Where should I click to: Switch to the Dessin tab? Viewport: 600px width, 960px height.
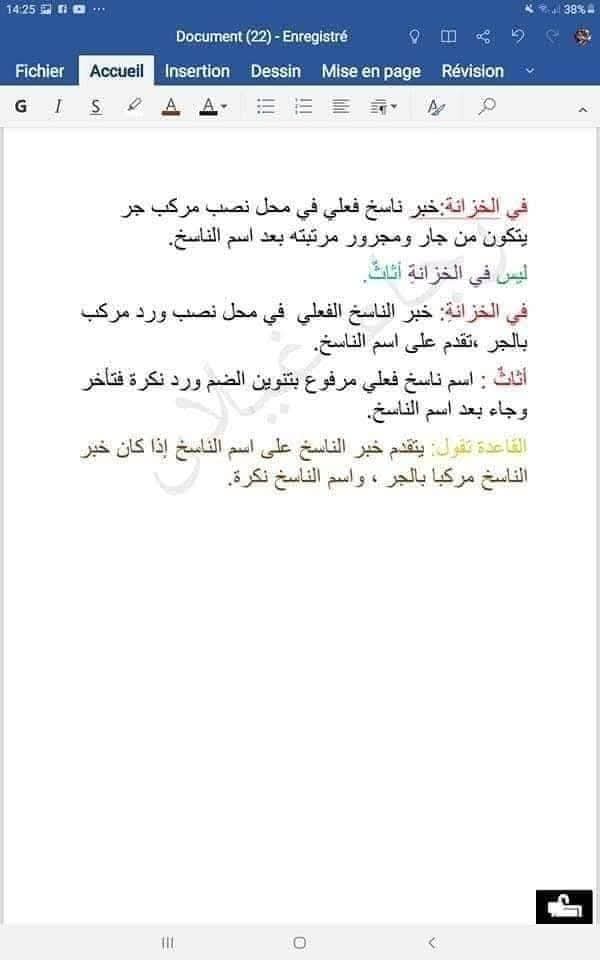click(x=275, y=71)
